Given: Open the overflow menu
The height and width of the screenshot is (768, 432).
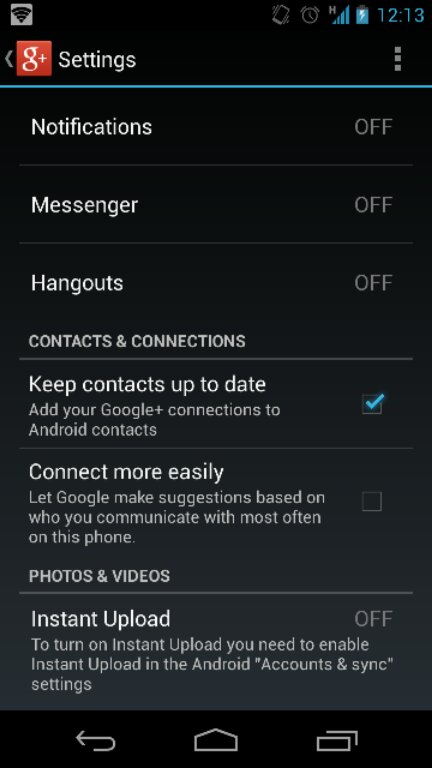Looking at the screenshot, I should point(398,59).
